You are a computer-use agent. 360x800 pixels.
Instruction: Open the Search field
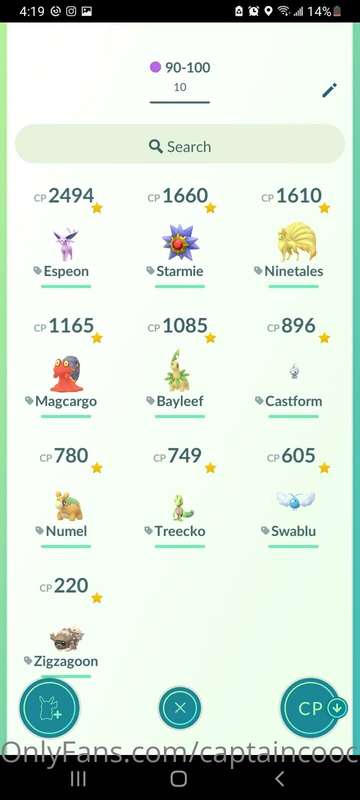pos(180,146)
